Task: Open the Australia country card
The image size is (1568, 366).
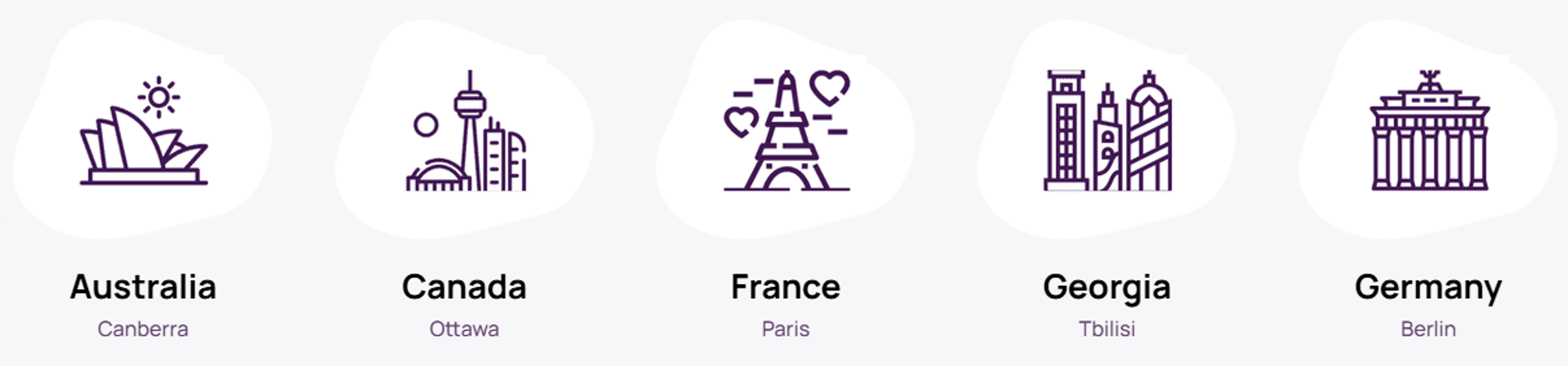Action: pyautogui.click(x=143, y=287)
